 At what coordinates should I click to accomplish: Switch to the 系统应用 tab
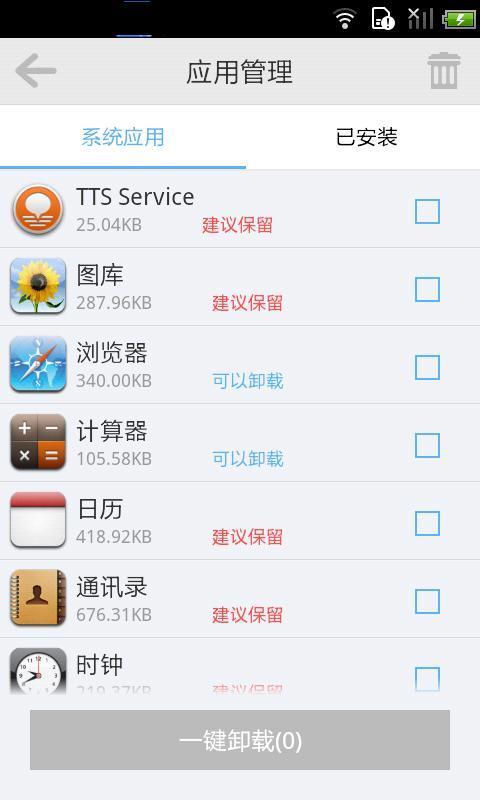[x=123, y=137]
